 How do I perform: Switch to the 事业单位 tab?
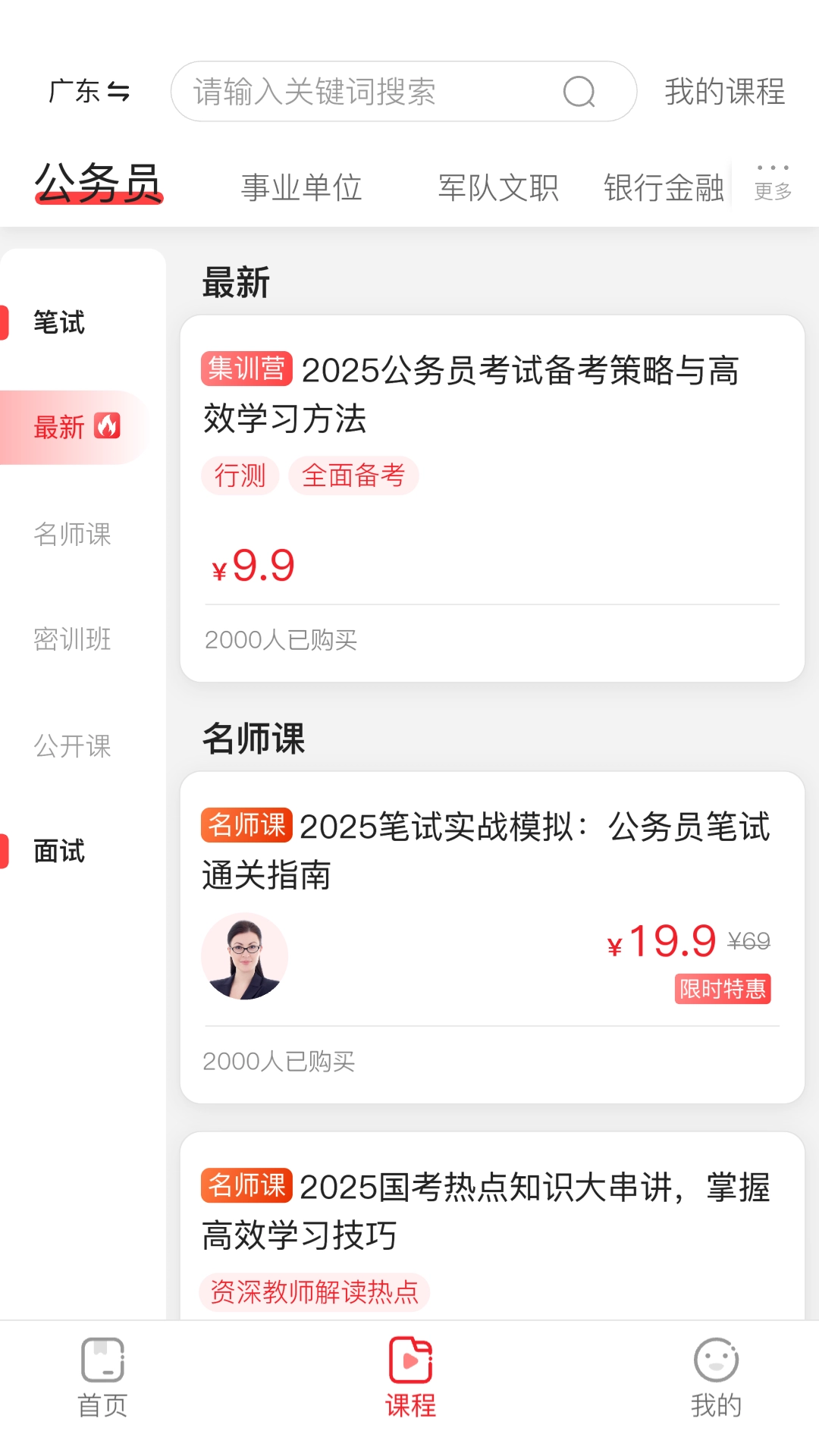point(300,187)
